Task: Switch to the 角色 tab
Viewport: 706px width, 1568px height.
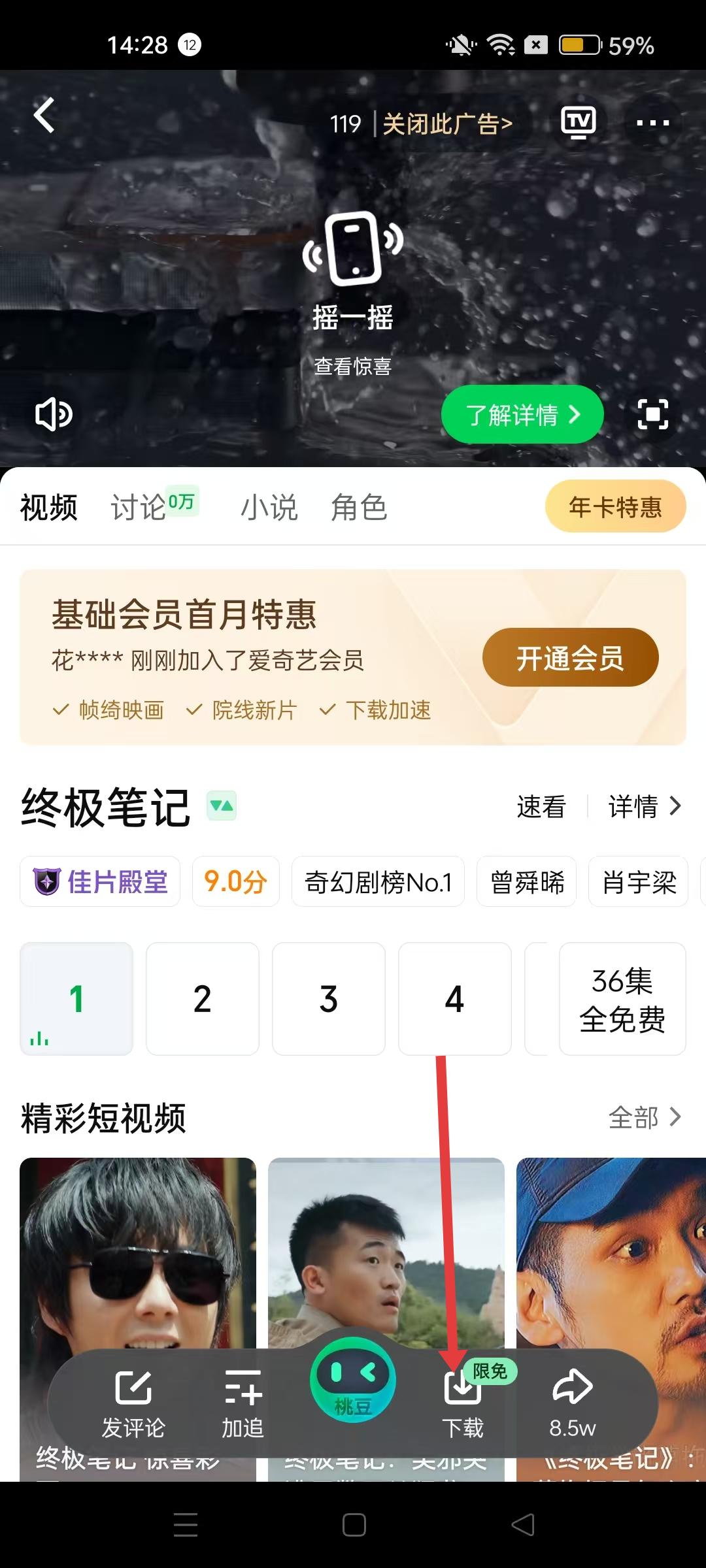Action: (359, 508)
